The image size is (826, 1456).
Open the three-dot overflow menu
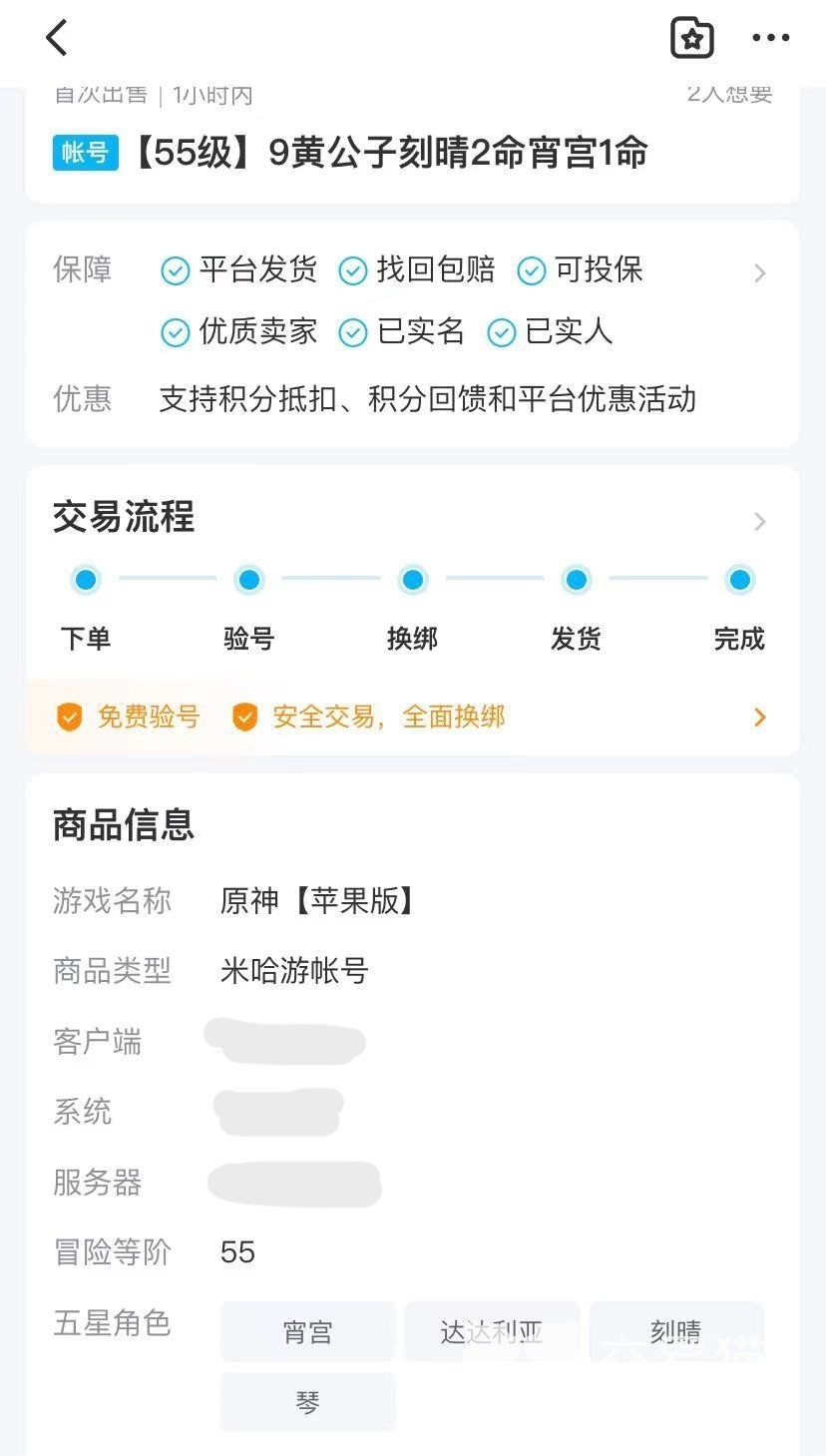tap(770, 39)
